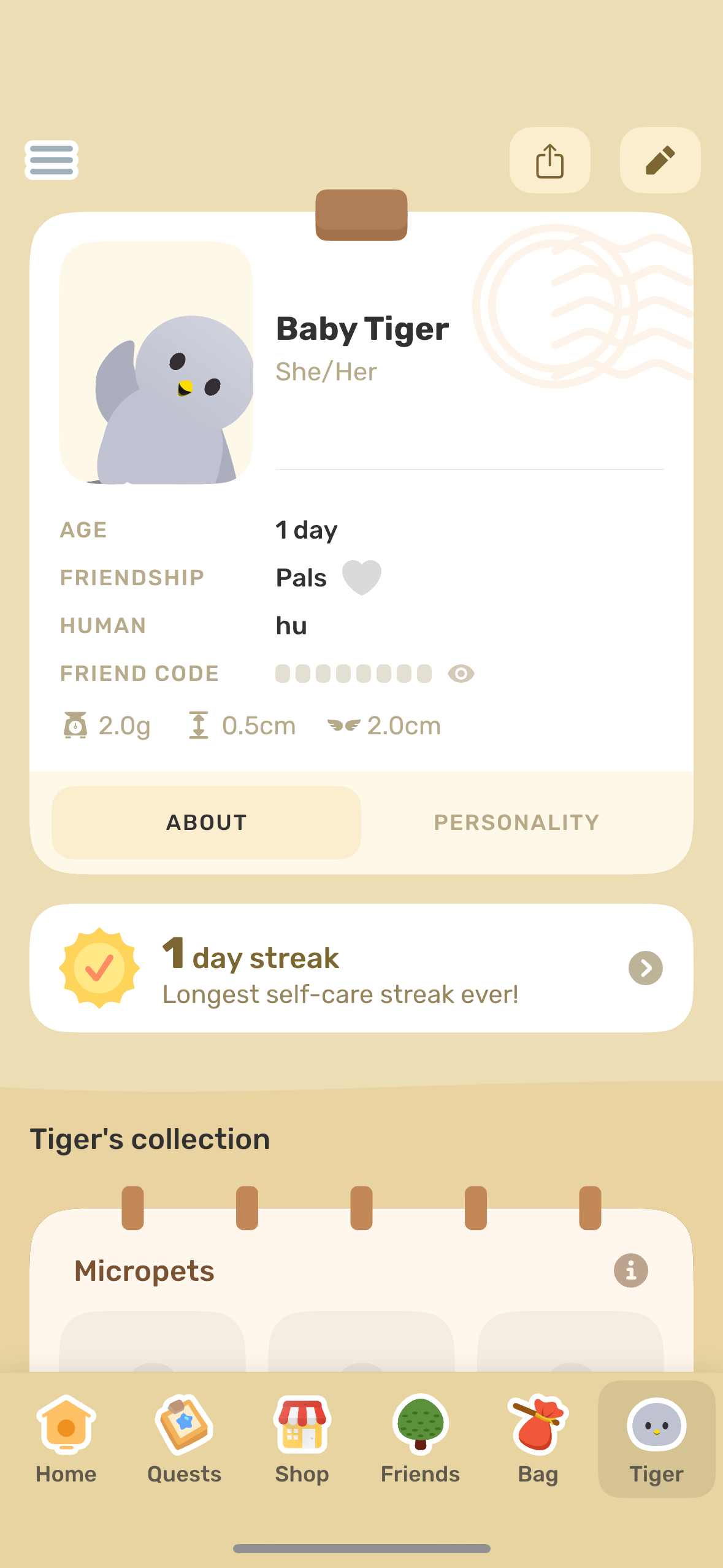Tap the streak checkmark sun badge
This screenshot has width=723, height=1568.
(100, 967)
